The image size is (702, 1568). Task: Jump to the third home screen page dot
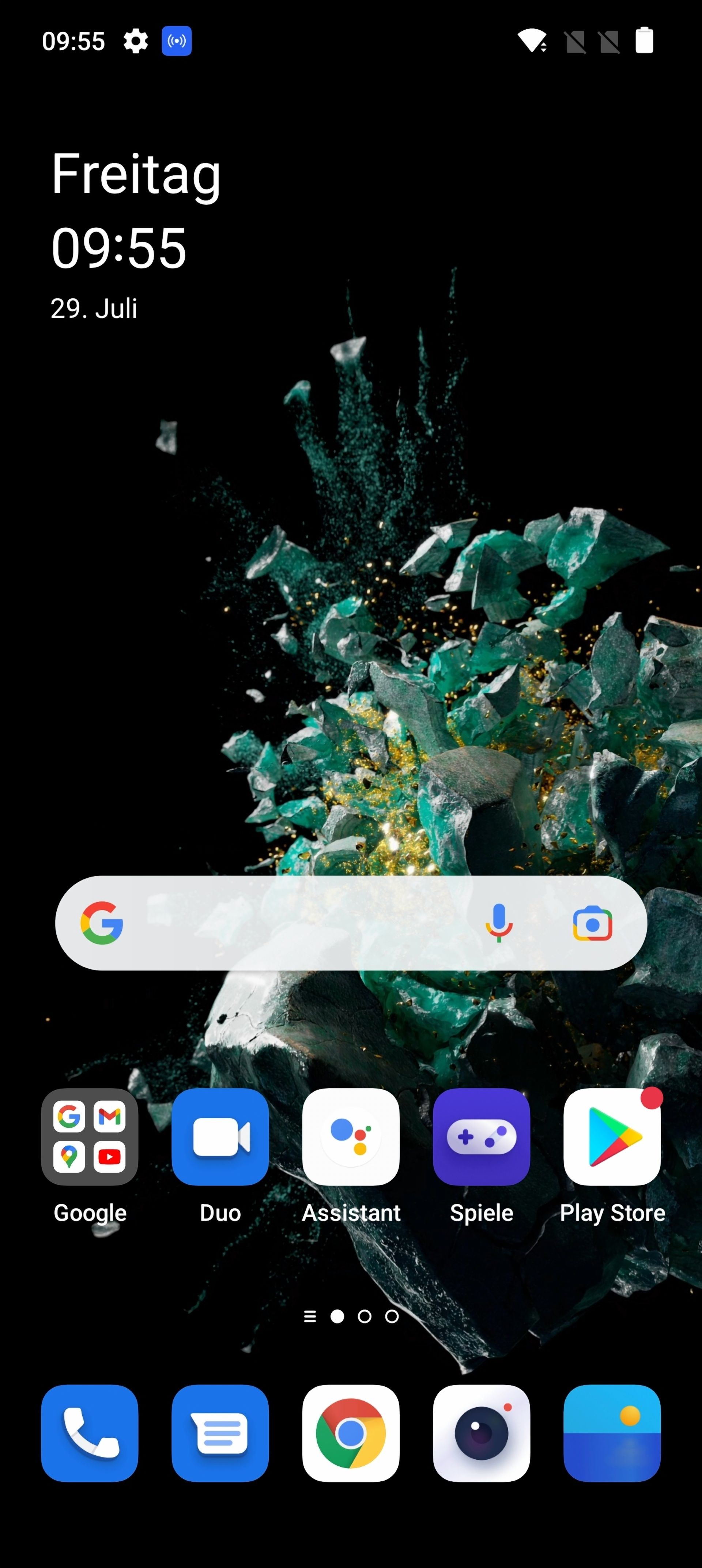pos(392,1317)
